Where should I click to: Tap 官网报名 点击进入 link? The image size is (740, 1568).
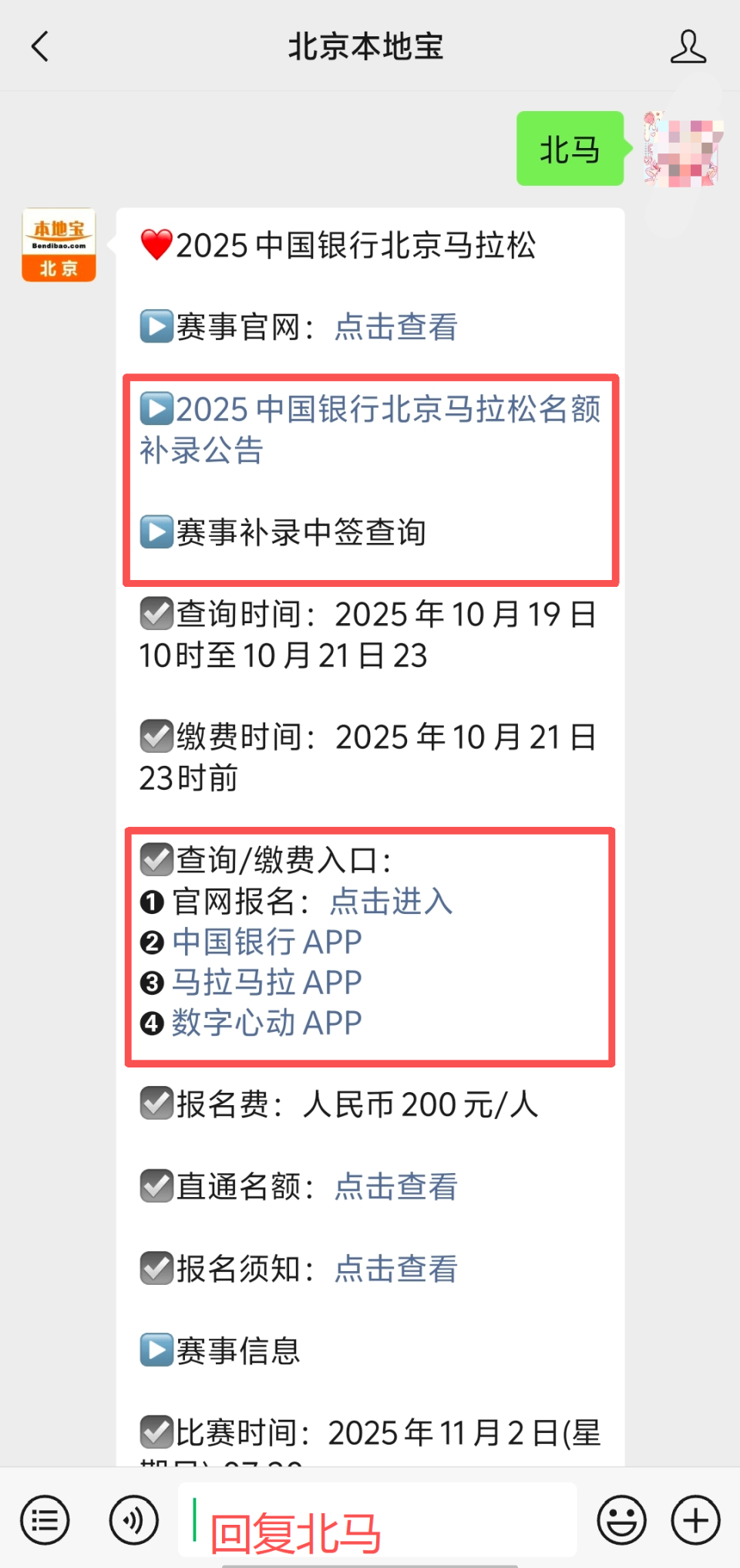tap(391, 901)
